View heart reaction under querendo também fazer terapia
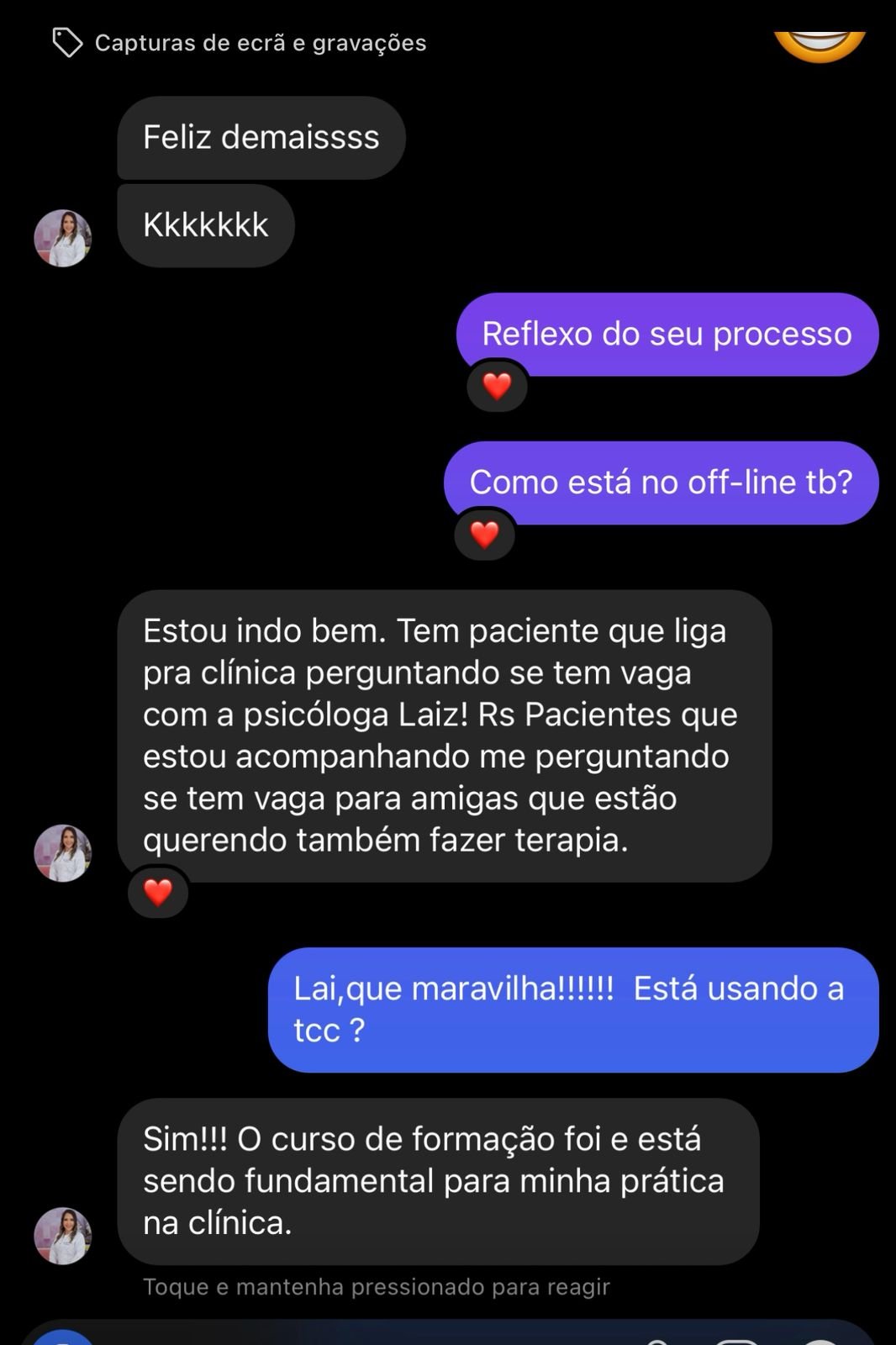Viewport: 896px width, 1345px height. [158, 892]
